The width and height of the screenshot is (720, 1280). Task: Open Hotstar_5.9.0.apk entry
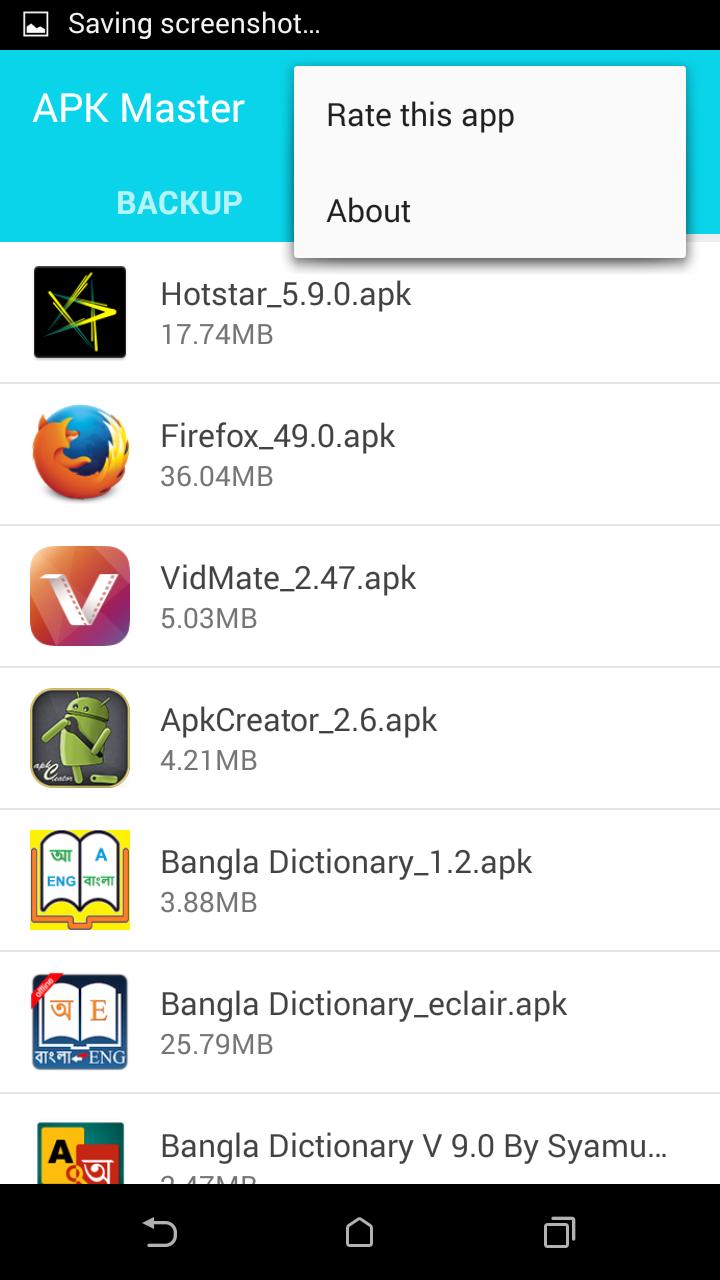pos(360,312)
